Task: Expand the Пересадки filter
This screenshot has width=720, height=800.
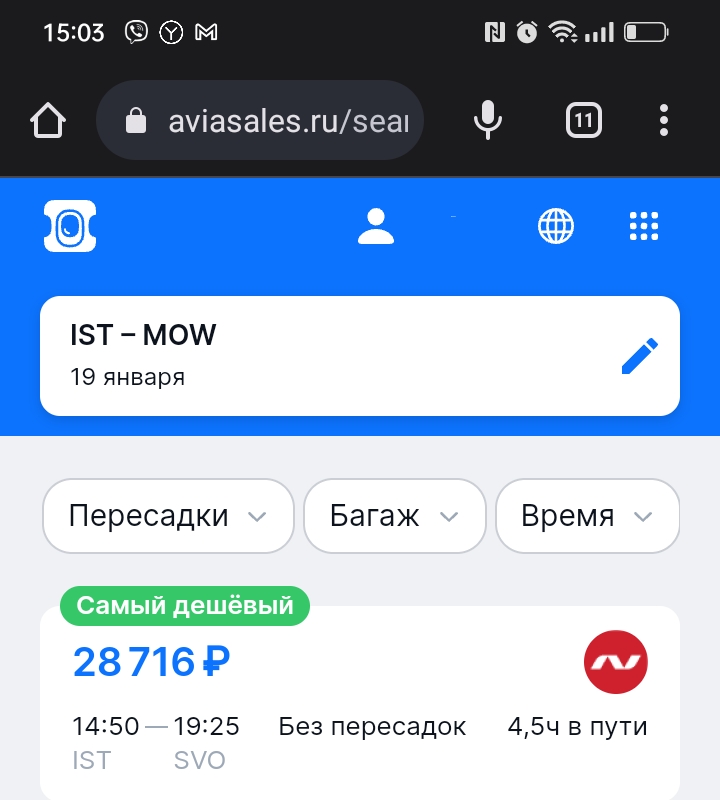Action: tap(168, 516)
